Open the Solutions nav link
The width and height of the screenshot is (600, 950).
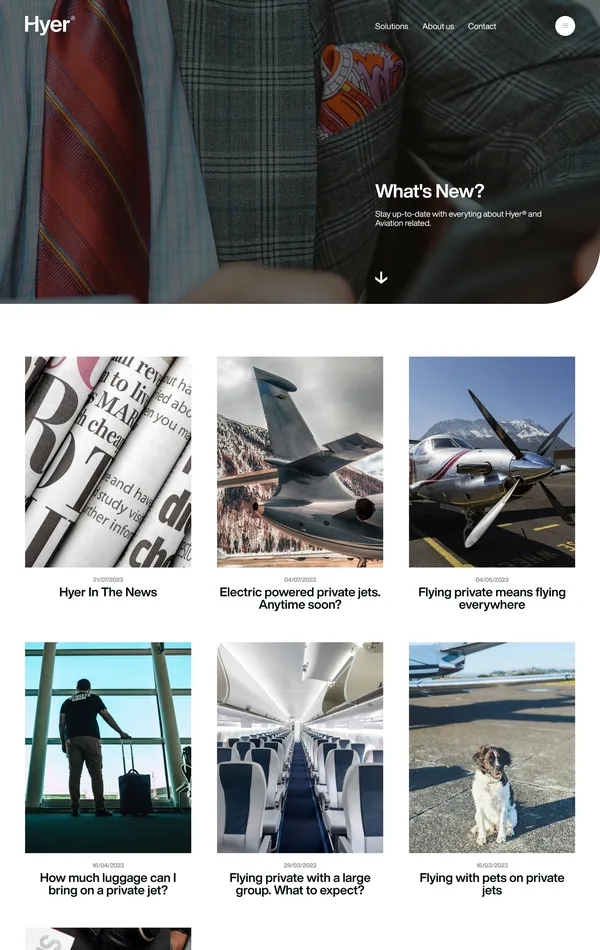click(x=391, y=26)
